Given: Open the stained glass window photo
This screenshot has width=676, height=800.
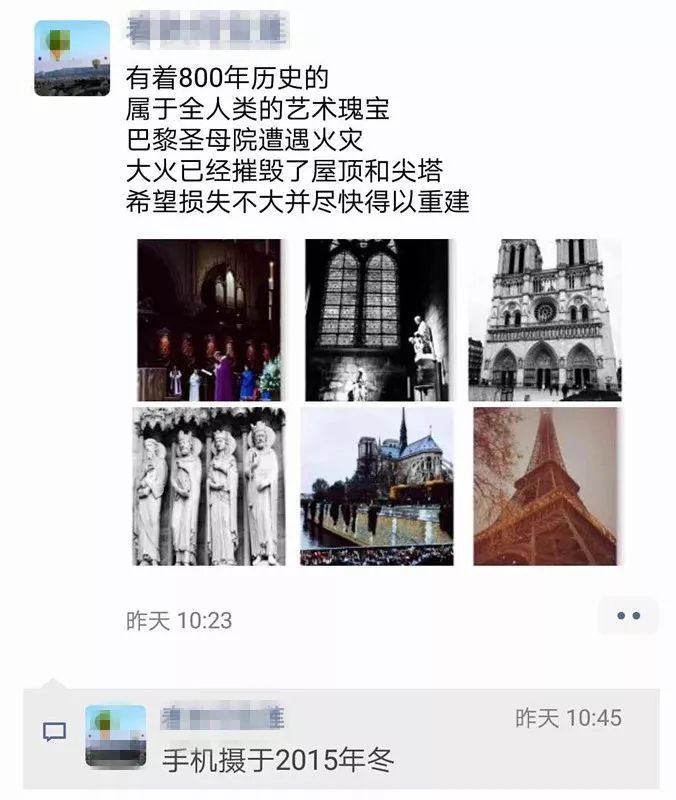Looking at the screenshot, I should click(377, 320).
